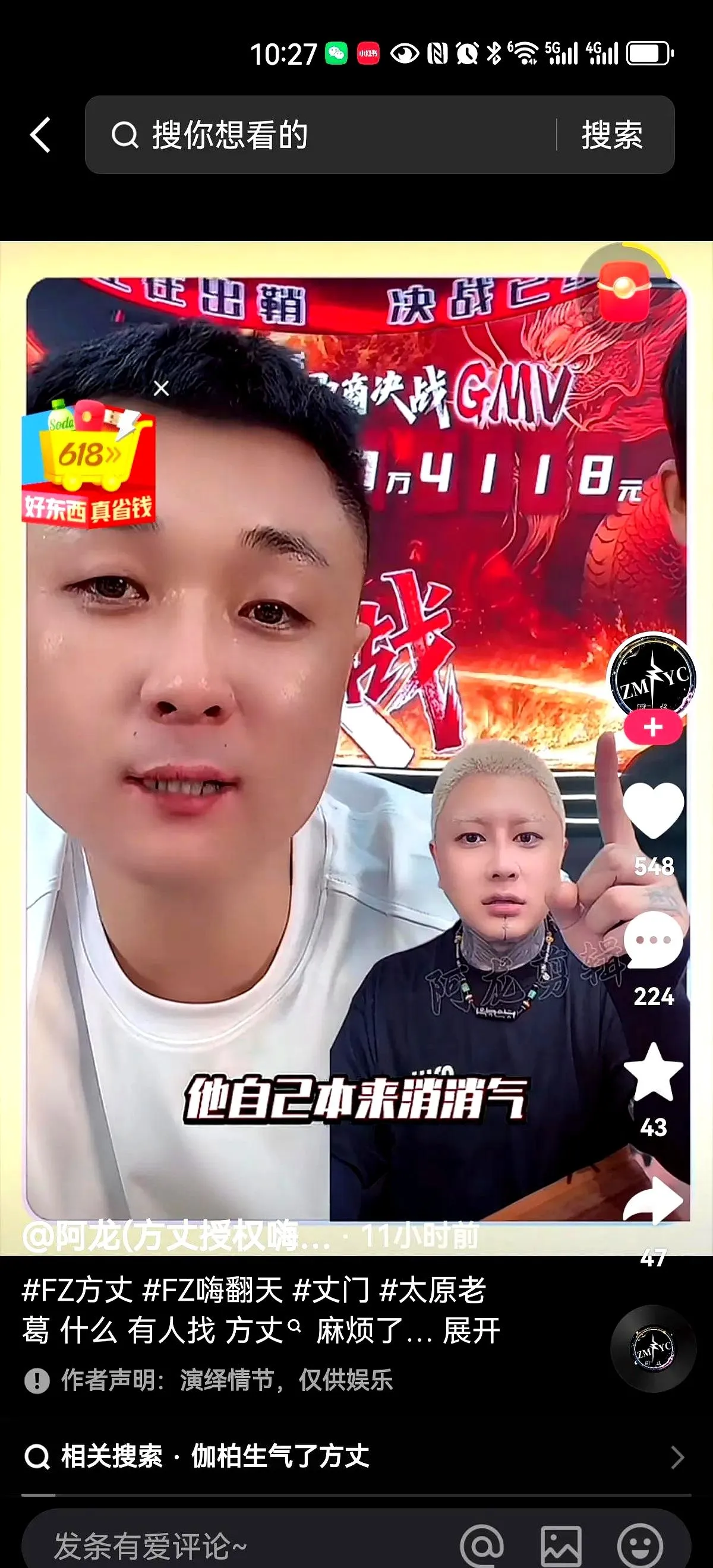
Task: Open the spinning music disc
Action: point(653,1348)
